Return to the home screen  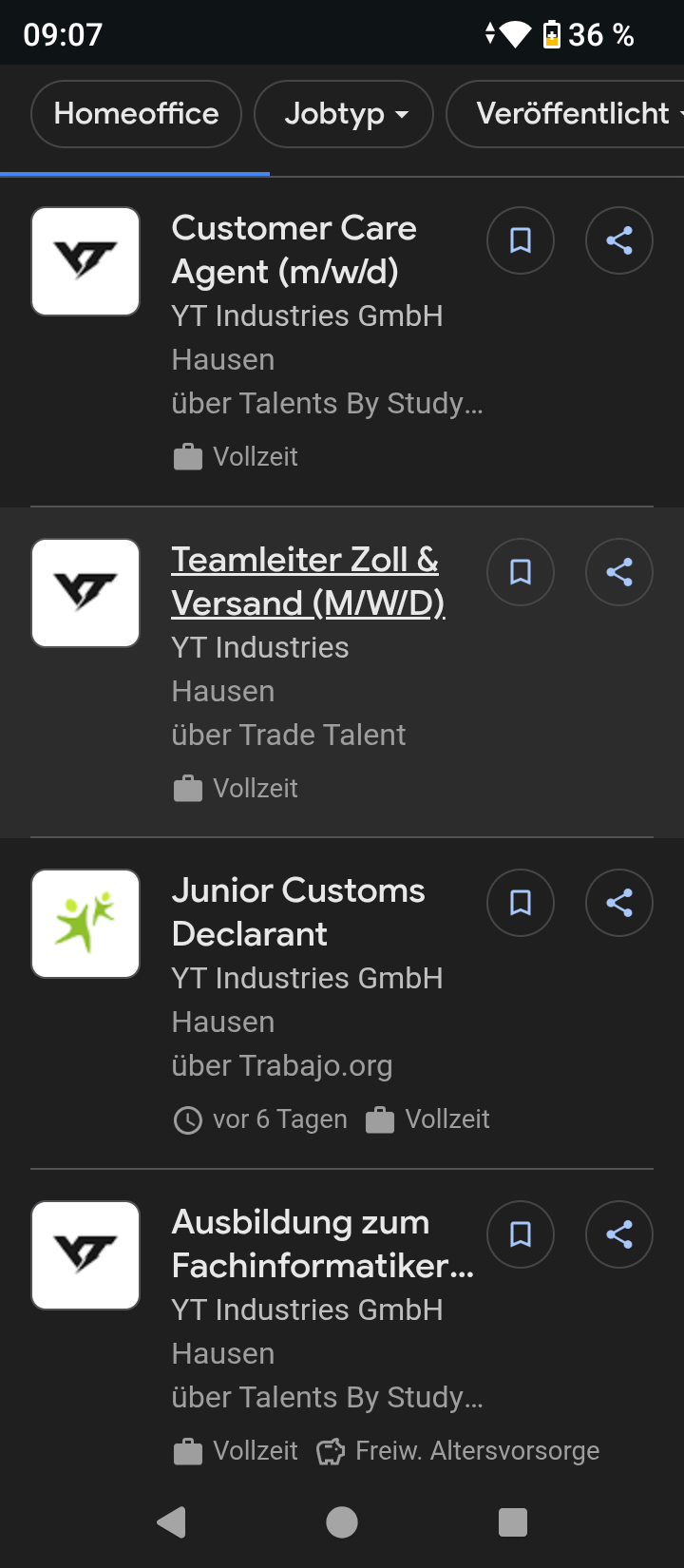pyautogui.click(x=342, y=1522)
